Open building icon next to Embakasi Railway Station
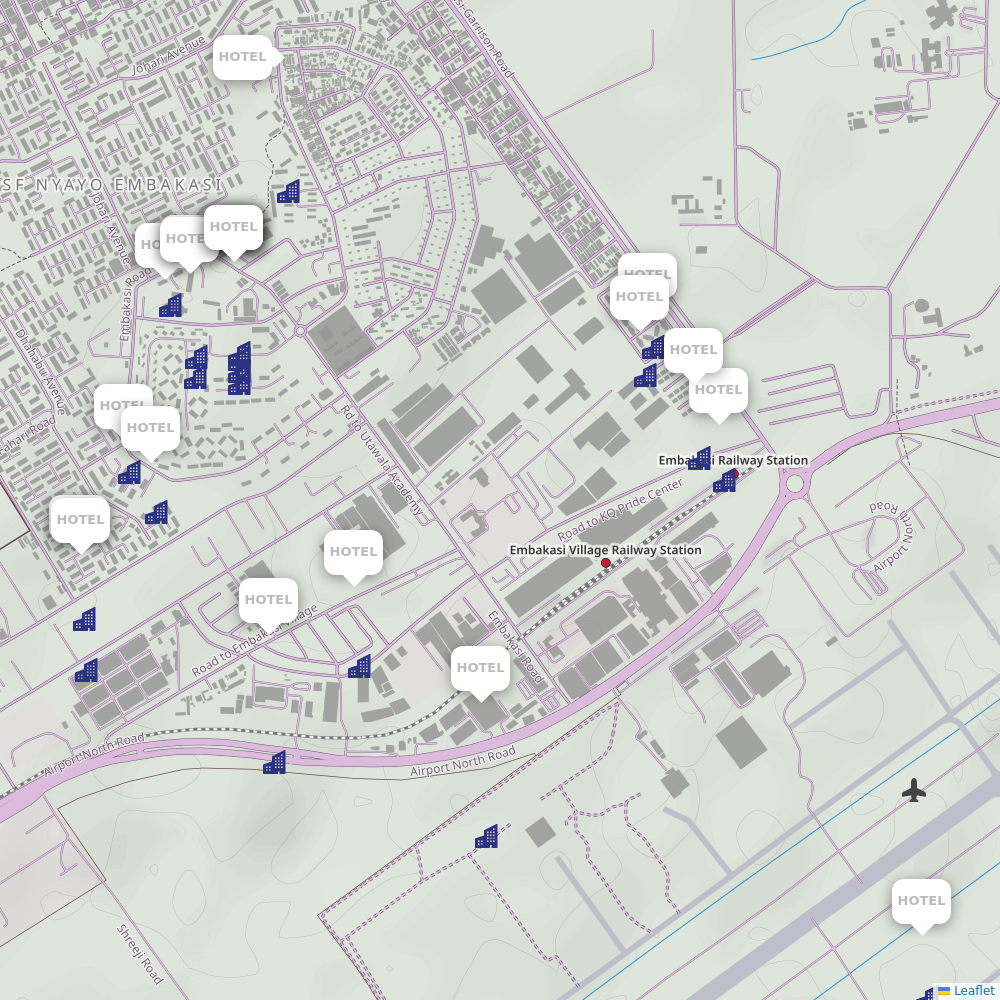This screenshot has height=1000, width=1000. pyautogui.click(x=700, y=459)
